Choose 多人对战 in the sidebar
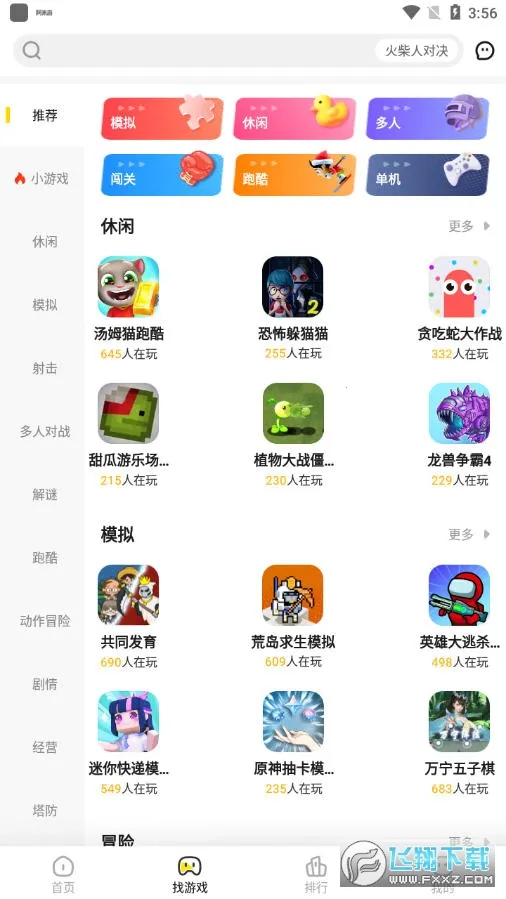506x899 pixels. pyautogui.click(x=44, y=431)
